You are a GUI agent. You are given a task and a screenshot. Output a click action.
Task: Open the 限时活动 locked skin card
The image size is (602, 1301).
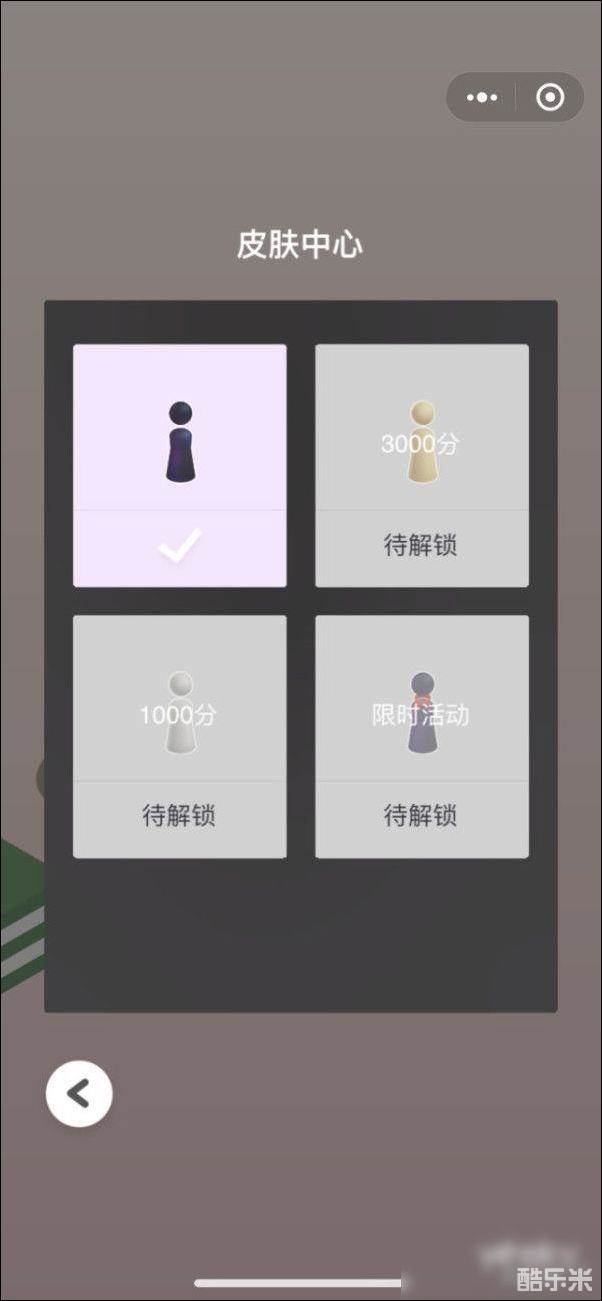(421, 736)
